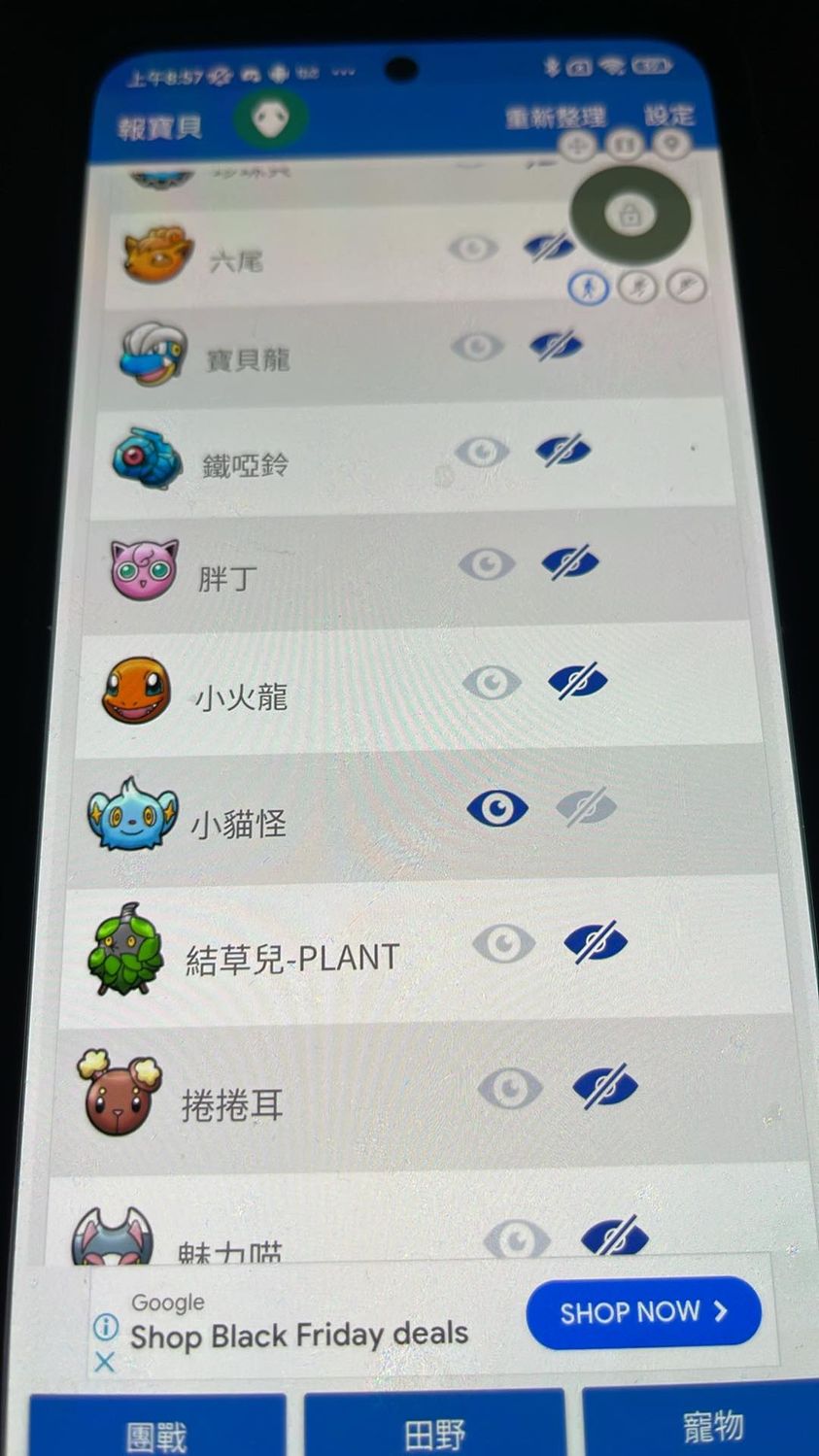
Task: Tap the green avatar icon beside 報寶貝
Action: [x=270, y=120]
